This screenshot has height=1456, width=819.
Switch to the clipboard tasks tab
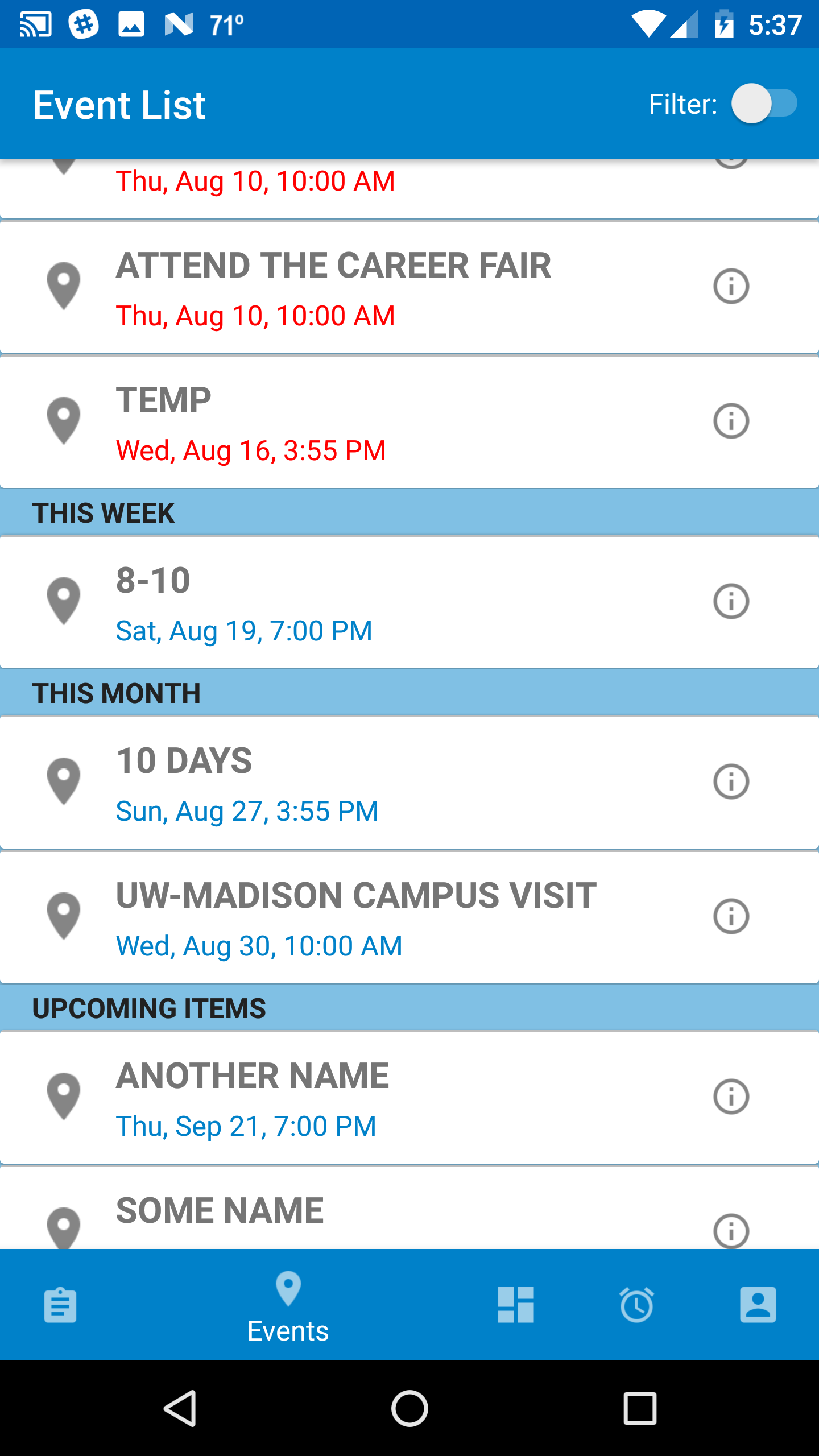pos(60,1305)
